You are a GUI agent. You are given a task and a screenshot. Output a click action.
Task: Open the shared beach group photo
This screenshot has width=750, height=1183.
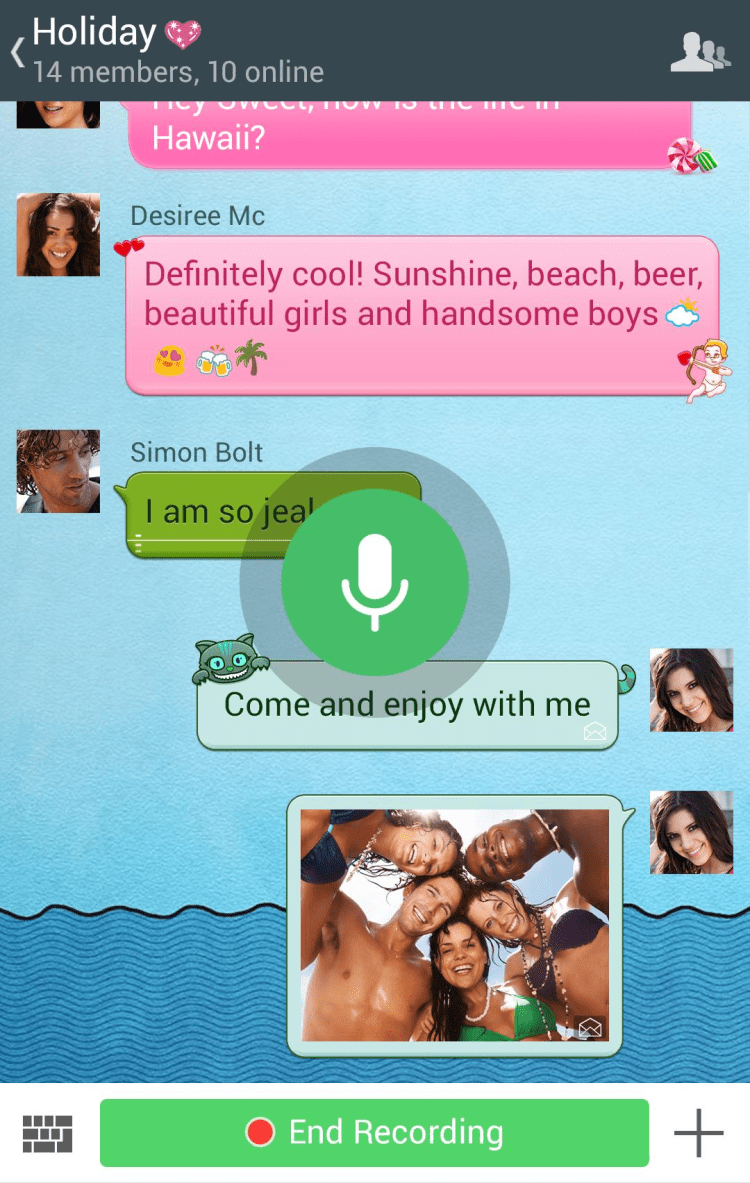click(x=455, y=924)
